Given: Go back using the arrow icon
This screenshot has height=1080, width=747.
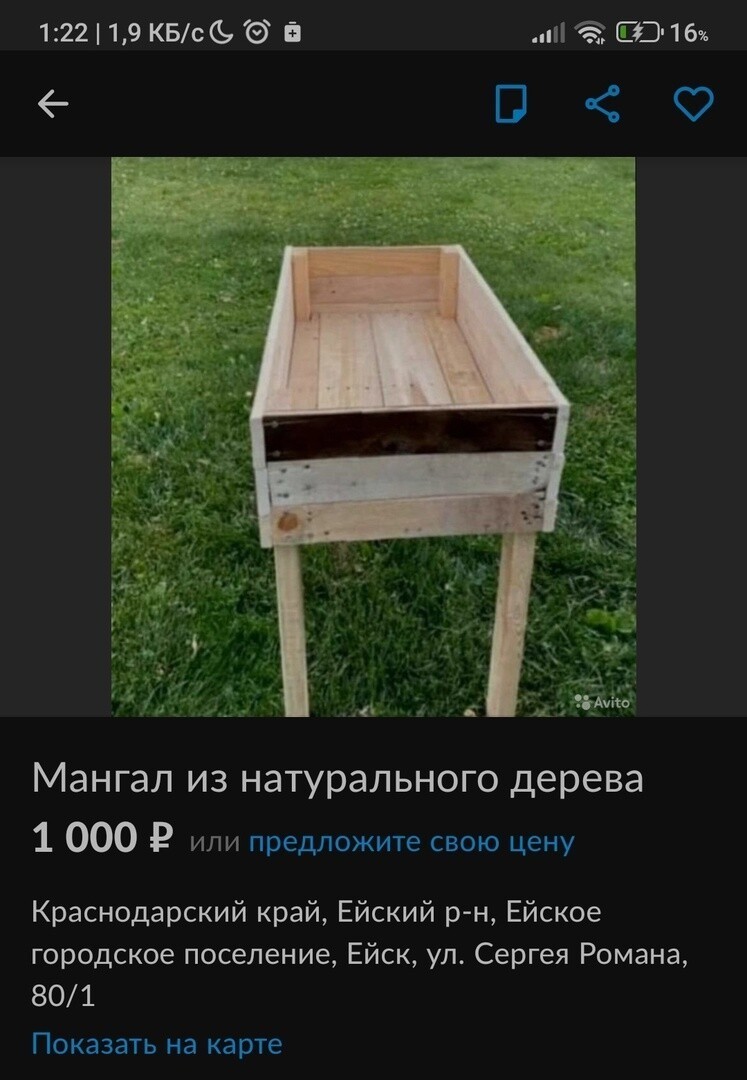Looking at the screenshot, I should tap(53, 104).
